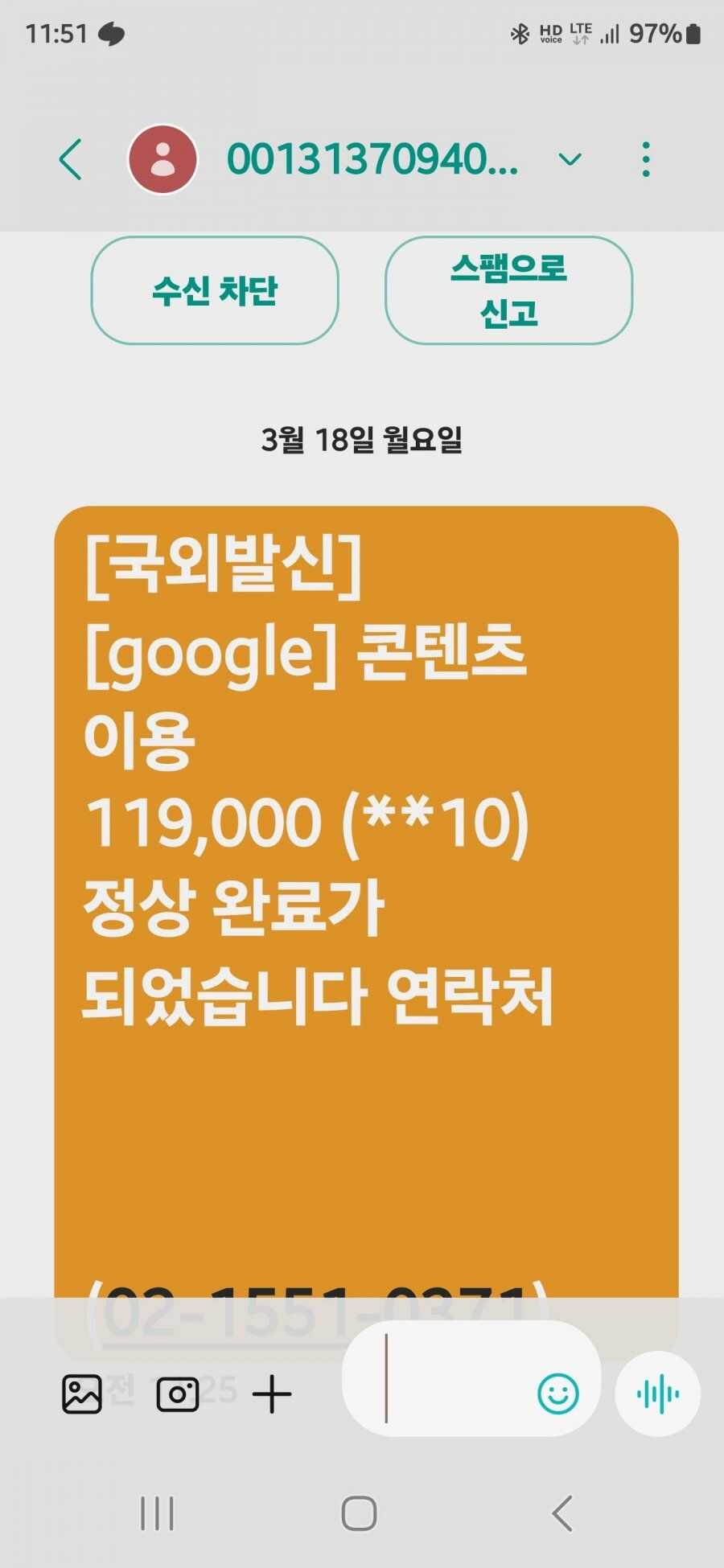
Task: Open the sender's contact avatar
Action: [x=162, y=159]
